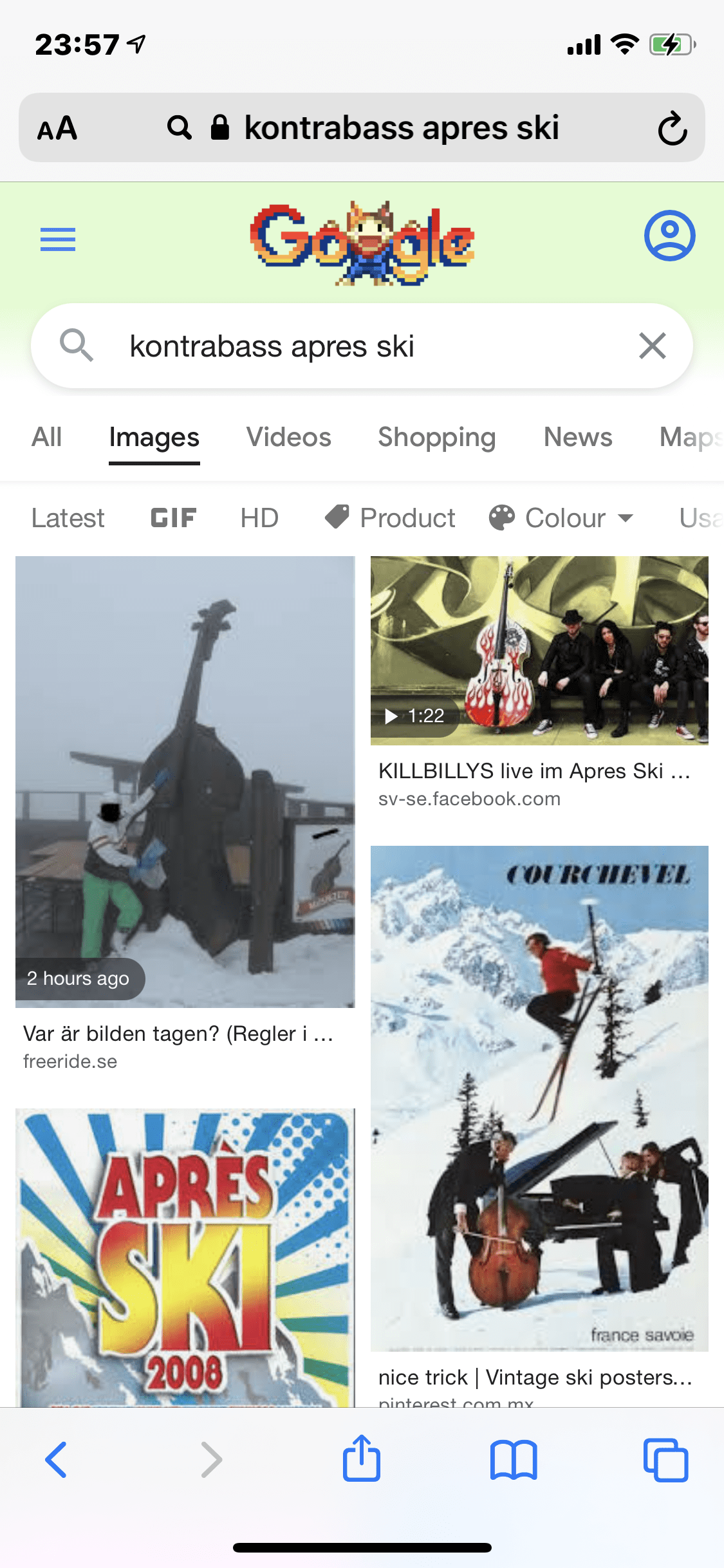
Task: Switch to the News tab
Action: coord(577,438)
